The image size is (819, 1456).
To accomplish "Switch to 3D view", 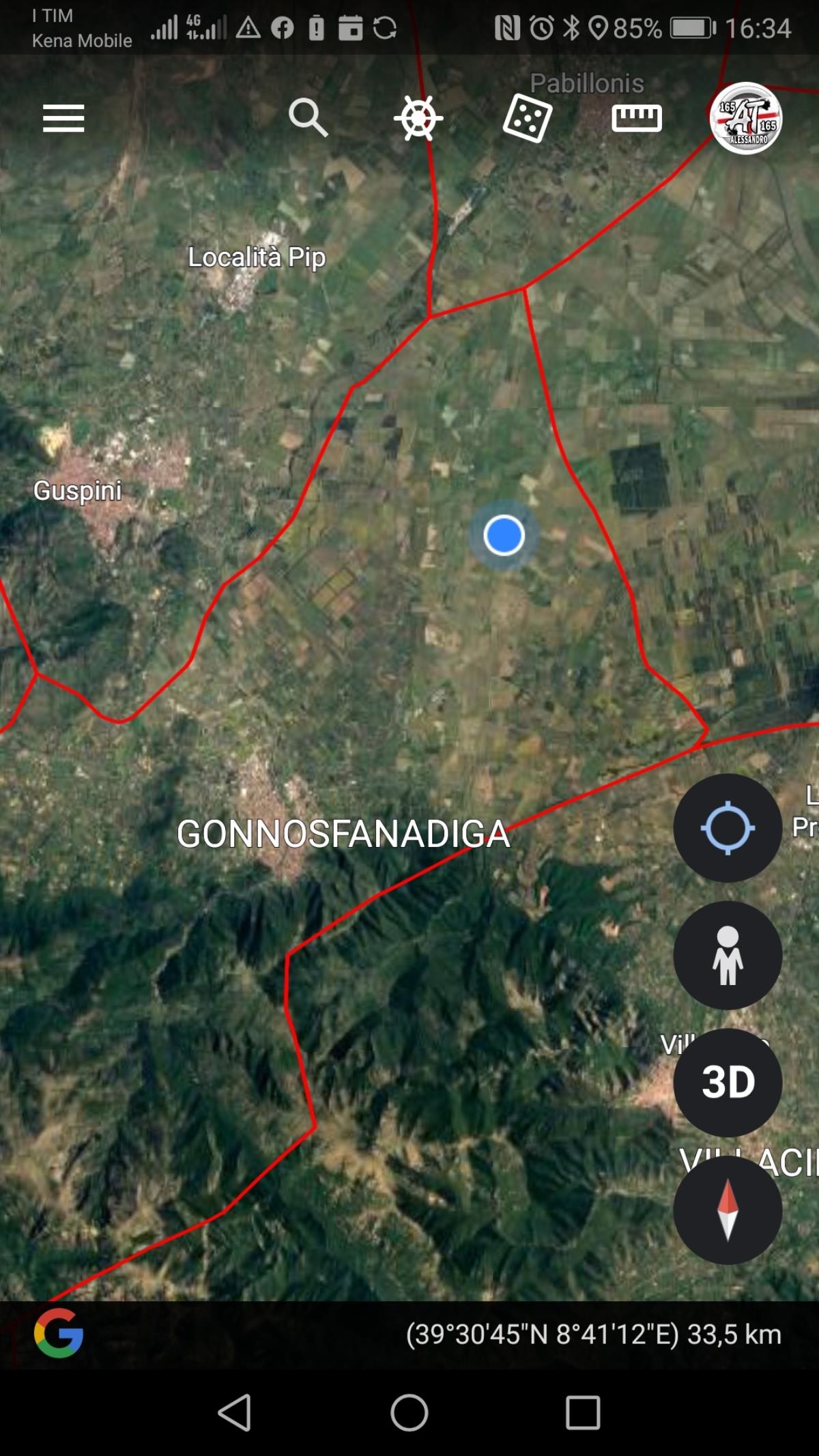I will pyautogui.click(x=728, y=1083).
